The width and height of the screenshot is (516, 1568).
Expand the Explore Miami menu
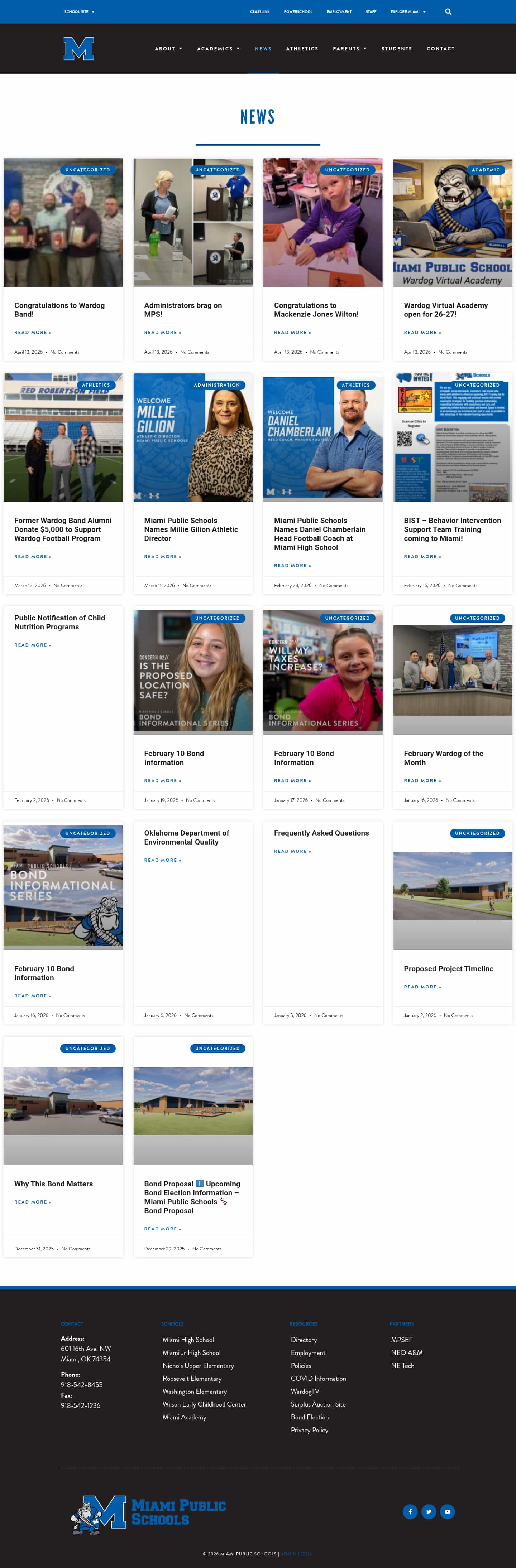(408, 11)
